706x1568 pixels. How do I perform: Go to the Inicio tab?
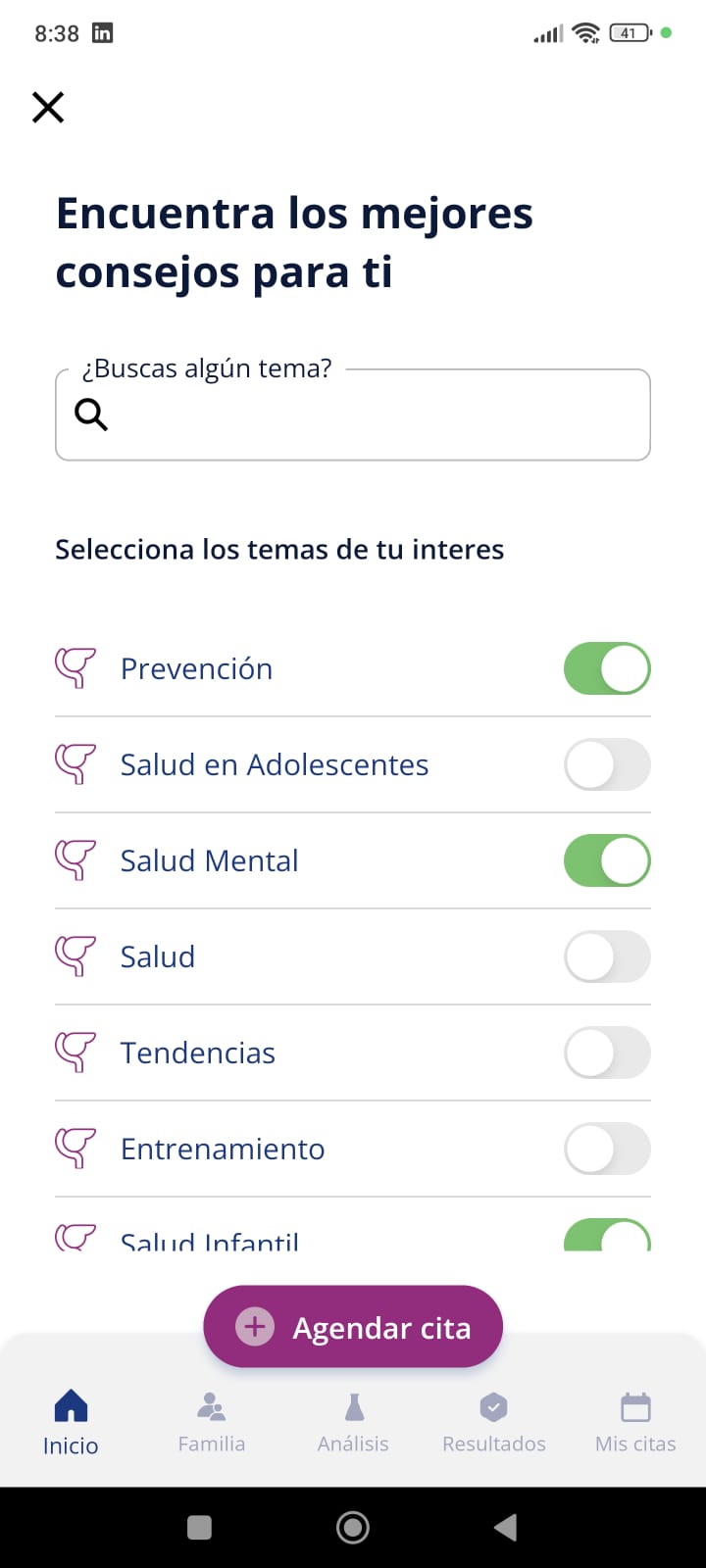coord(71,1423)
